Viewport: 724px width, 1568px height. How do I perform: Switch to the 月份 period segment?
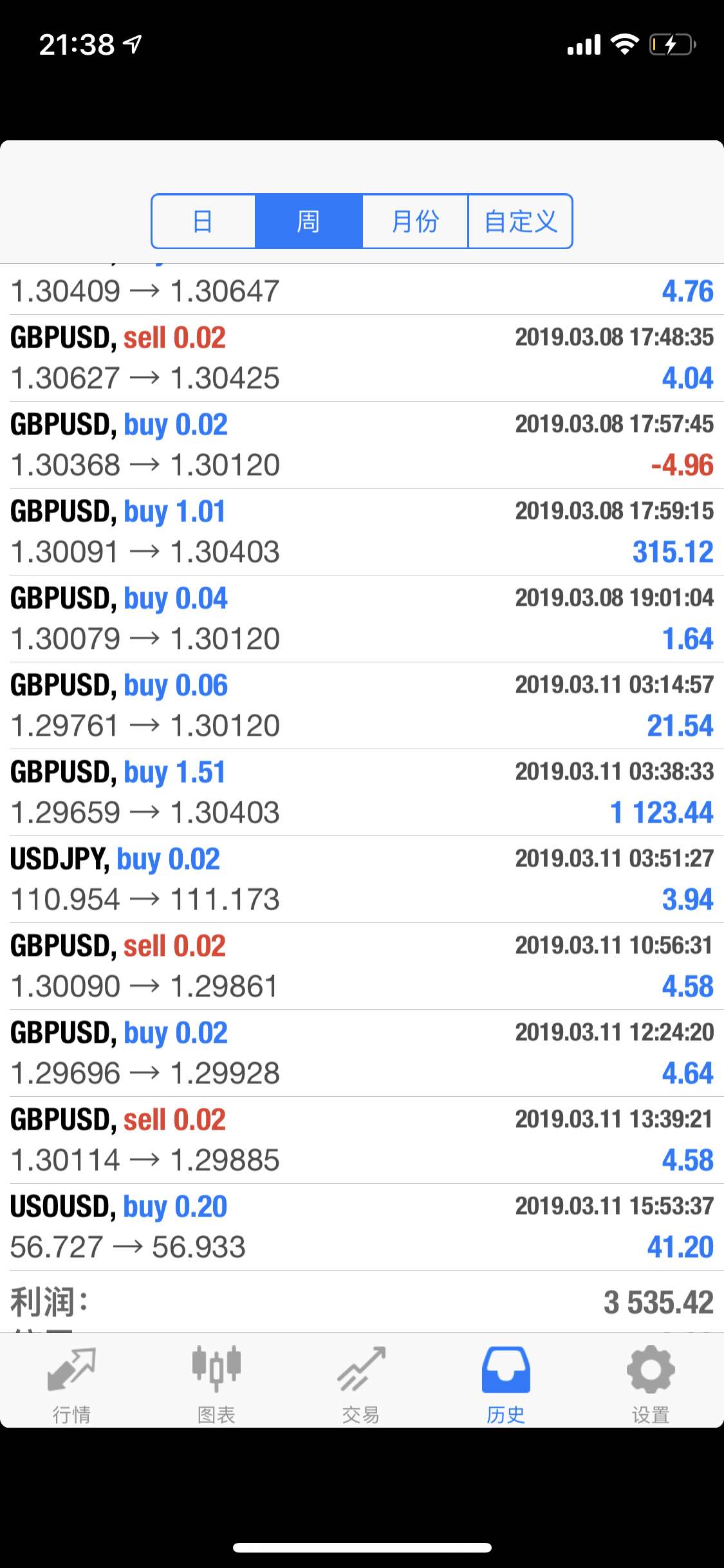(x=415, y=221)
